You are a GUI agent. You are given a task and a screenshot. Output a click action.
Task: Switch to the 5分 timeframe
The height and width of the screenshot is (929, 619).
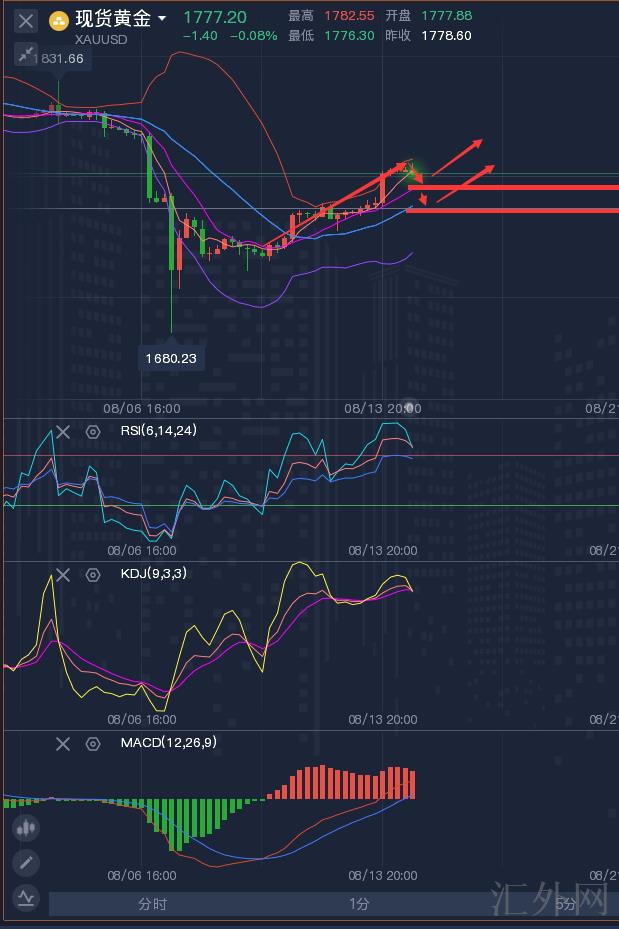565,904
